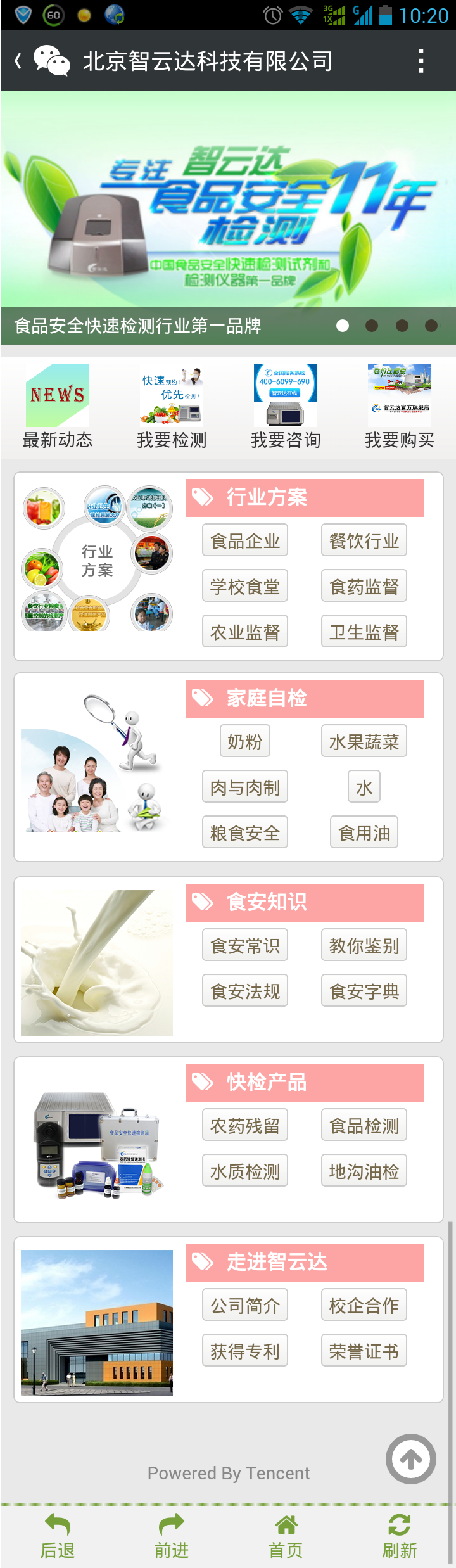Choose 奶粉 under 家庭自检
This screenshot has width=456, height=1568.
pyautogui.click(x=245, y=741)
